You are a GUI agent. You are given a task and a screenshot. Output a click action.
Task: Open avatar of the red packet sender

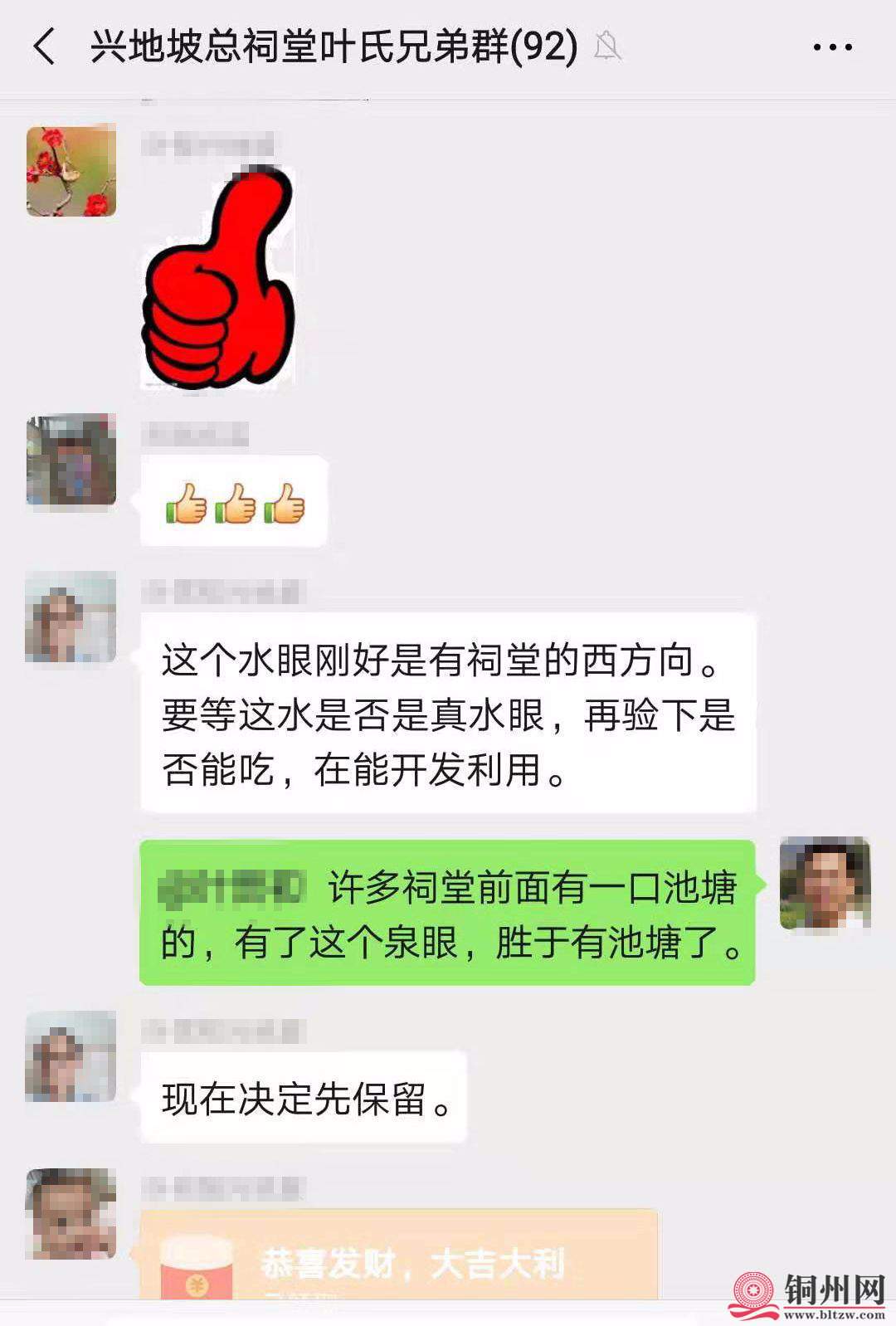pyautogui.click(x=71, y=1214)
